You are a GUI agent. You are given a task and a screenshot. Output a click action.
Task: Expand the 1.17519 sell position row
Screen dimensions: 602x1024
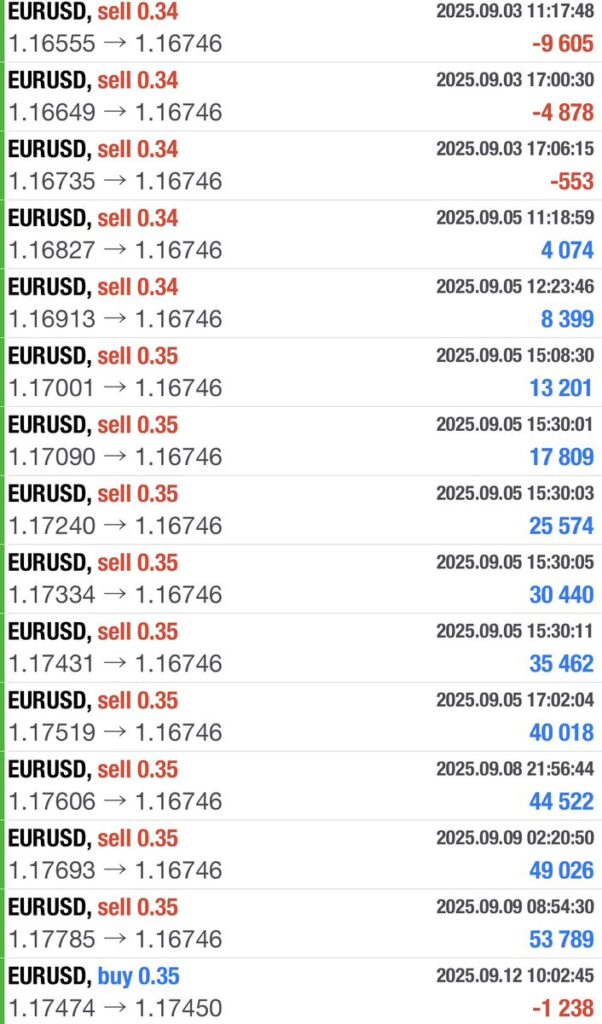[300, 717]
